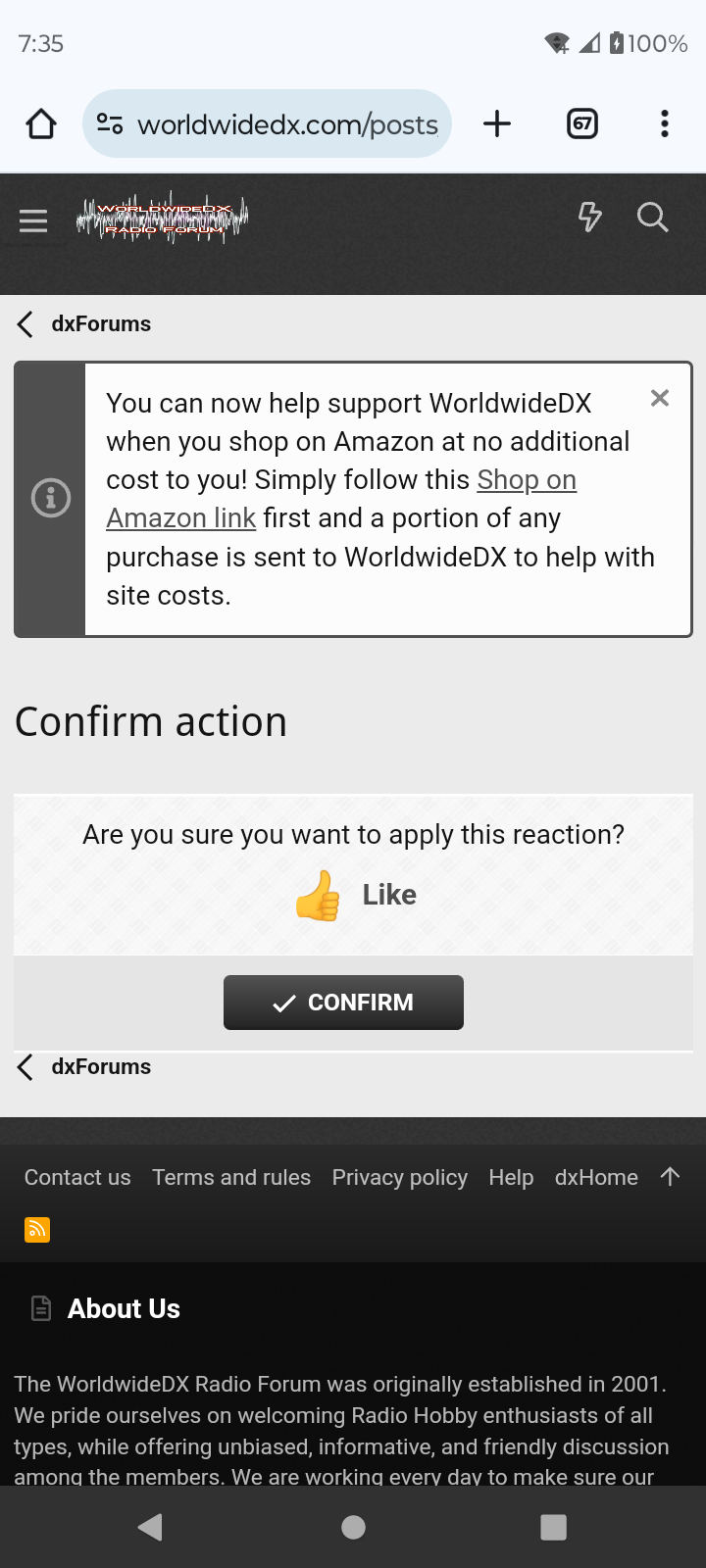Go to the browser home page
The height and width of the screenshot is (1568, 706).
pos(41,124)
